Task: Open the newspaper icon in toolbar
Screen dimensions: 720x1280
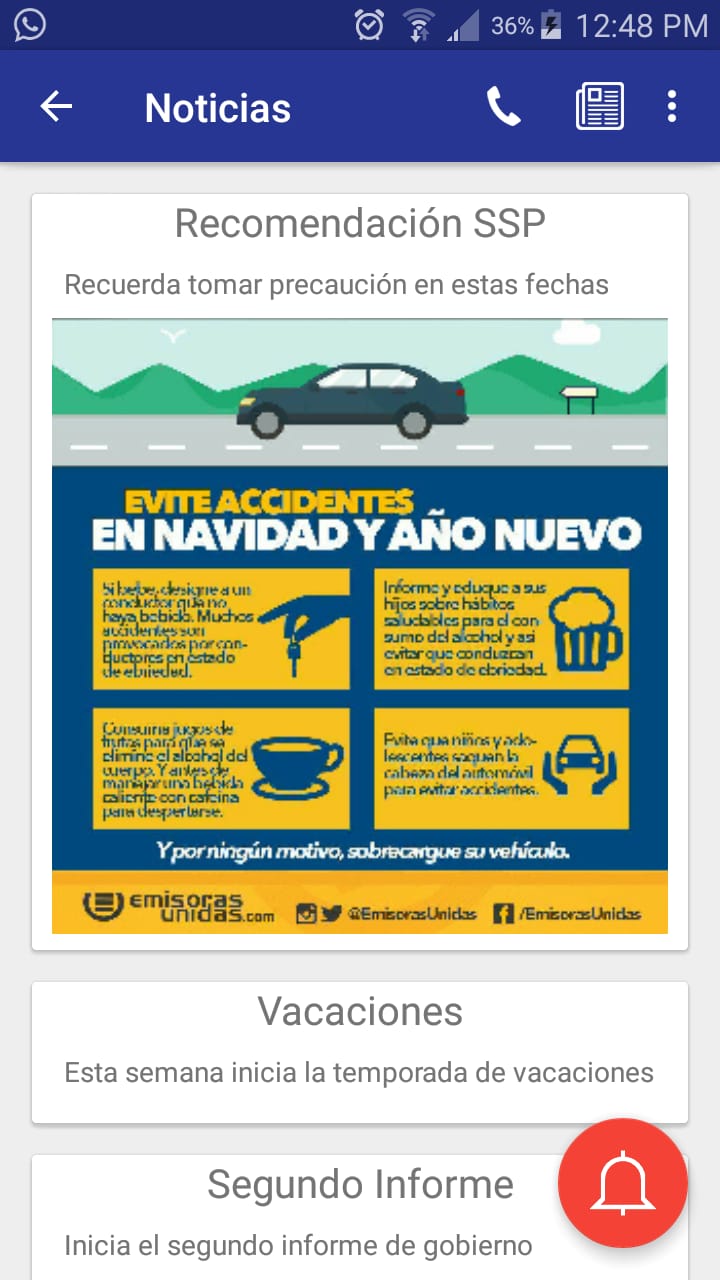Action: pos(599,107)
